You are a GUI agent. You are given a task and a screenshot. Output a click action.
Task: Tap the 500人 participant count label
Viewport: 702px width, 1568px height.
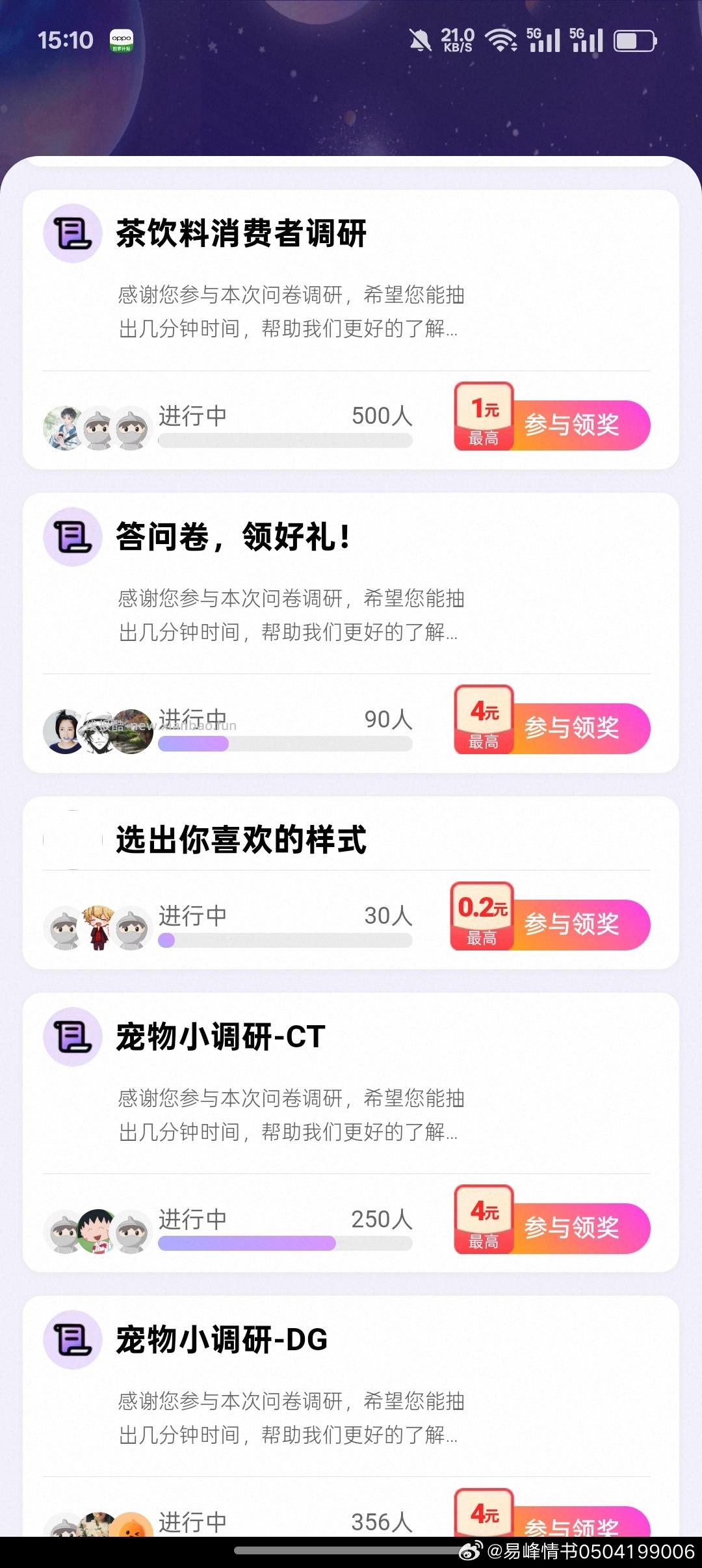pos(381,415)
